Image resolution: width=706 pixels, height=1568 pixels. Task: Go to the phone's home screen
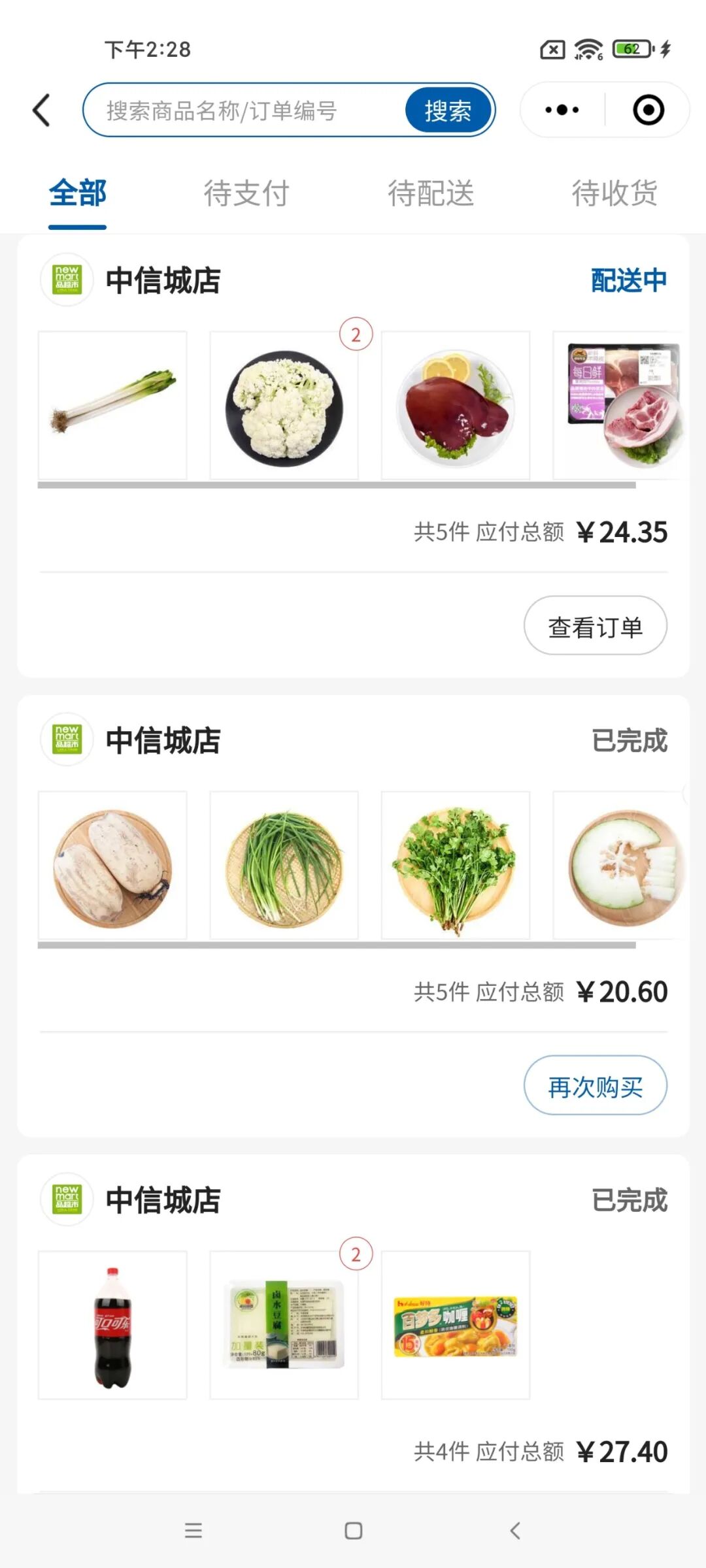(x=353, y=1531)
